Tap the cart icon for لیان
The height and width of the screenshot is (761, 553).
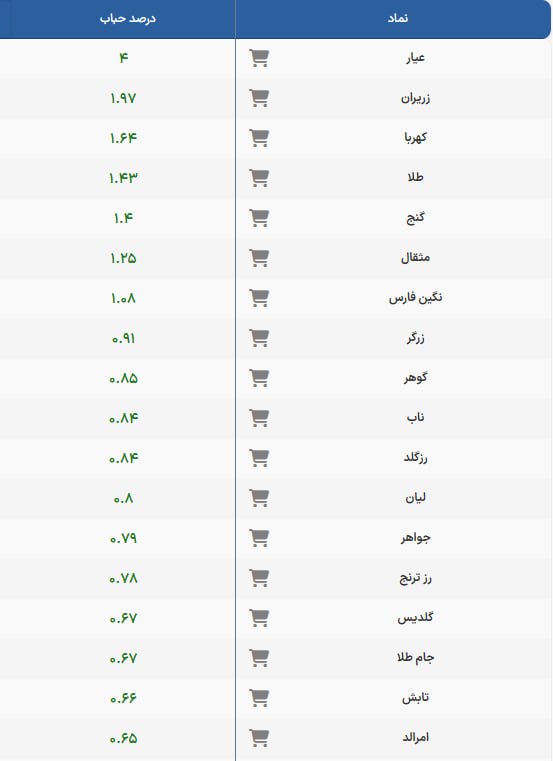point(259,498)
